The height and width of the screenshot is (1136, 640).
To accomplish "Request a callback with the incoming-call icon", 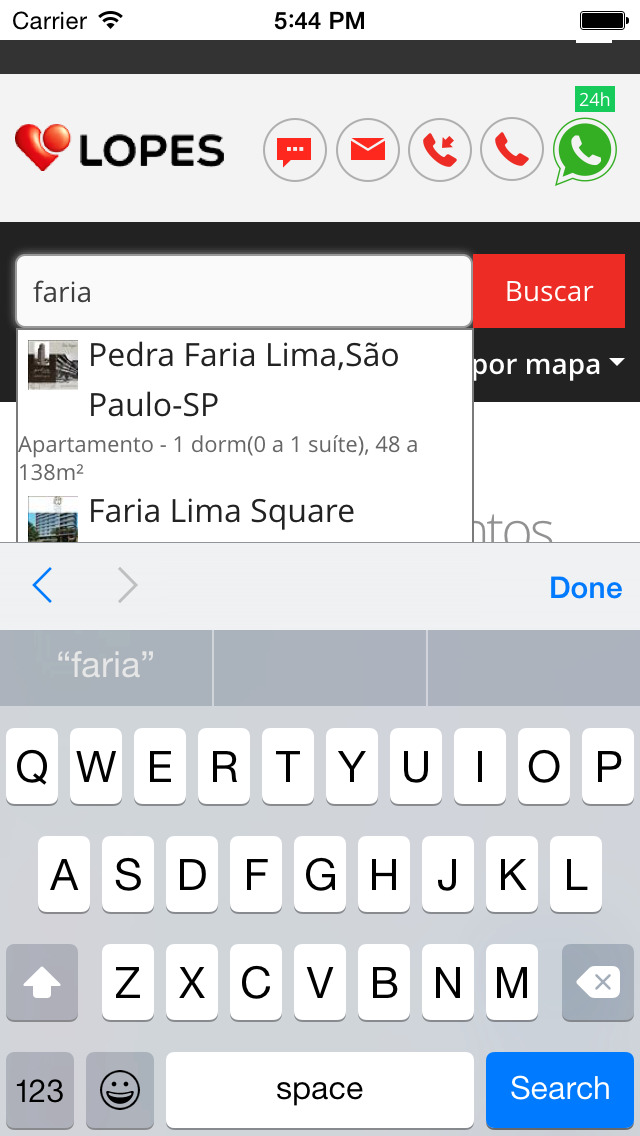I will click(x=440, y=151).
